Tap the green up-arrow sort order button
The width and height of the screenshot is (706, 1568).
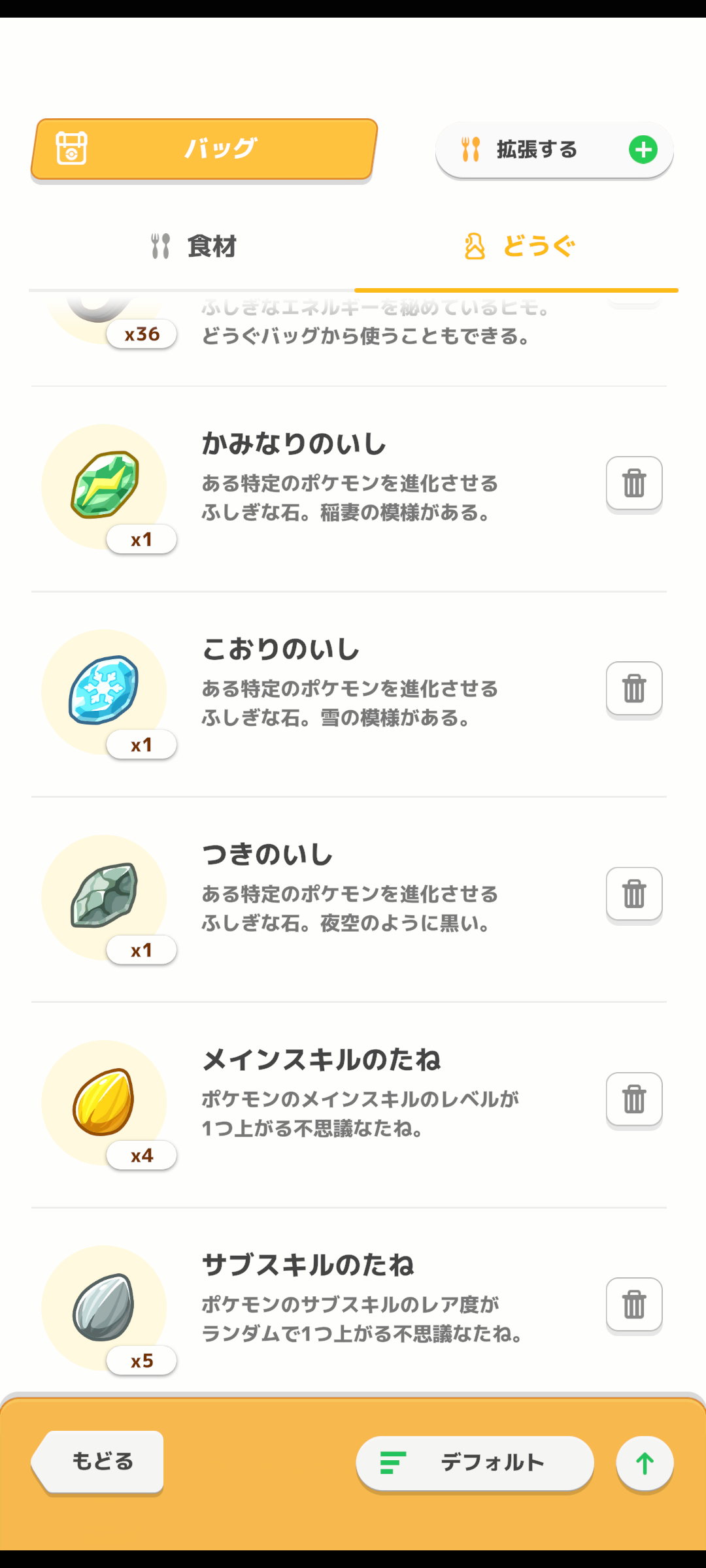click(x=645, y=1463)
